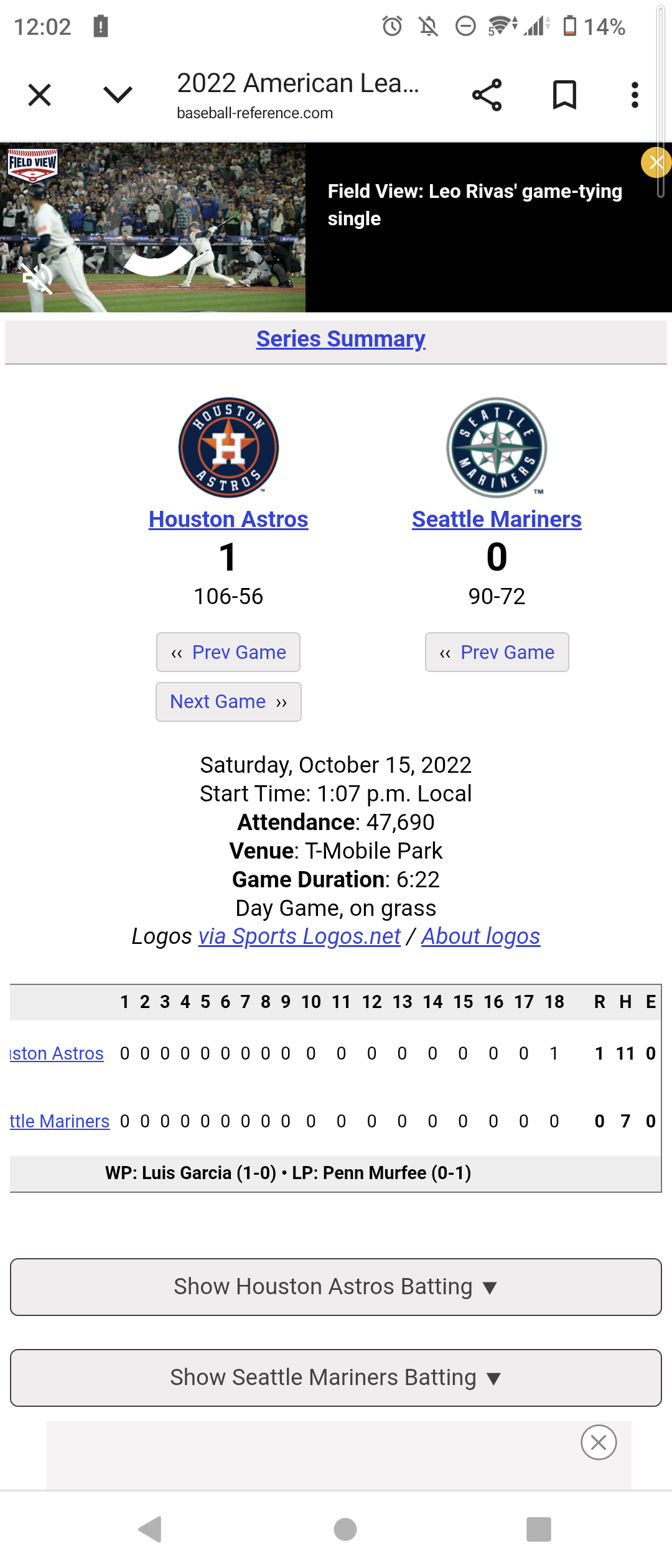This screenshot has width=672, height=1568.
Task: Expand Show Houston Astros Batting
Action: pos(336,1287)
